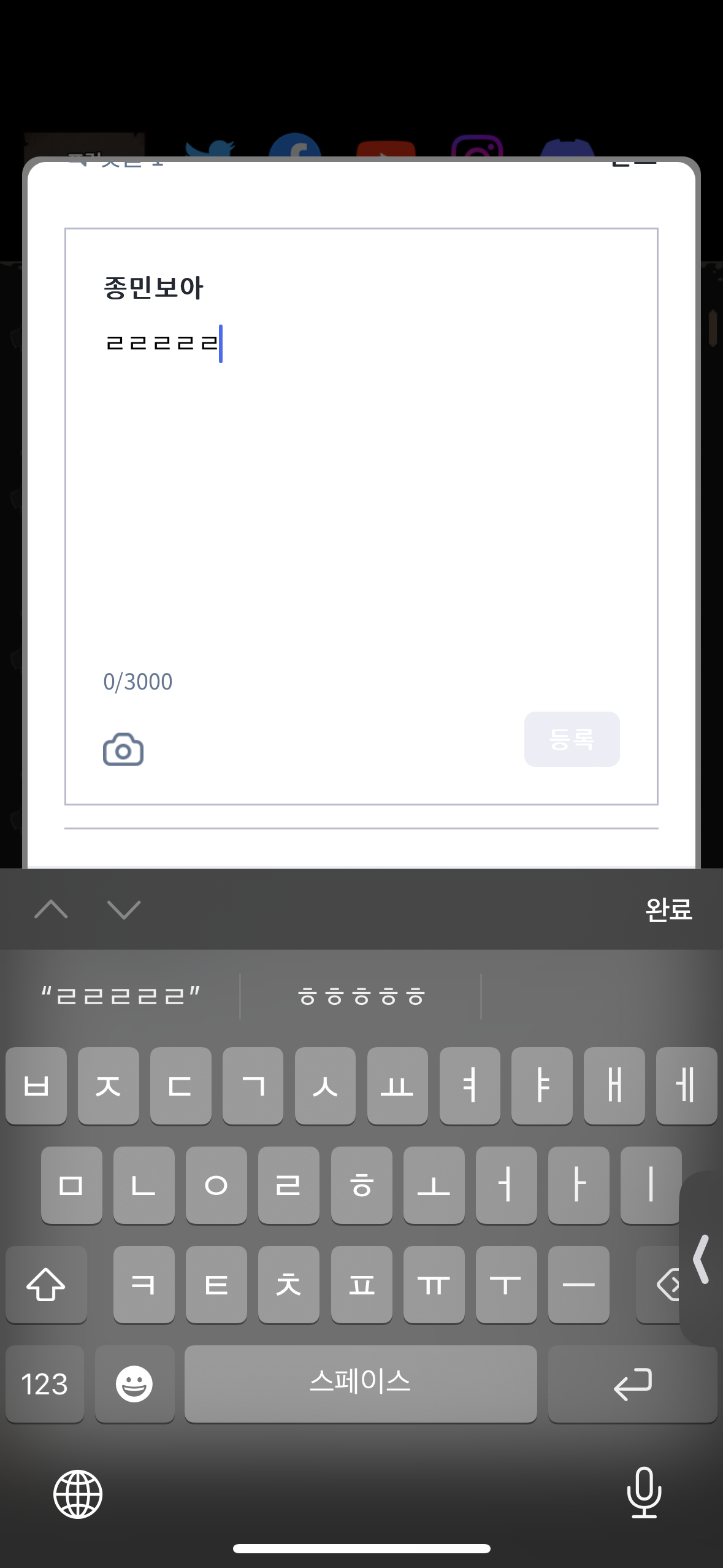Switch keyboard language with the globe icon
Screen dimensions: 723x1568
78,1494
